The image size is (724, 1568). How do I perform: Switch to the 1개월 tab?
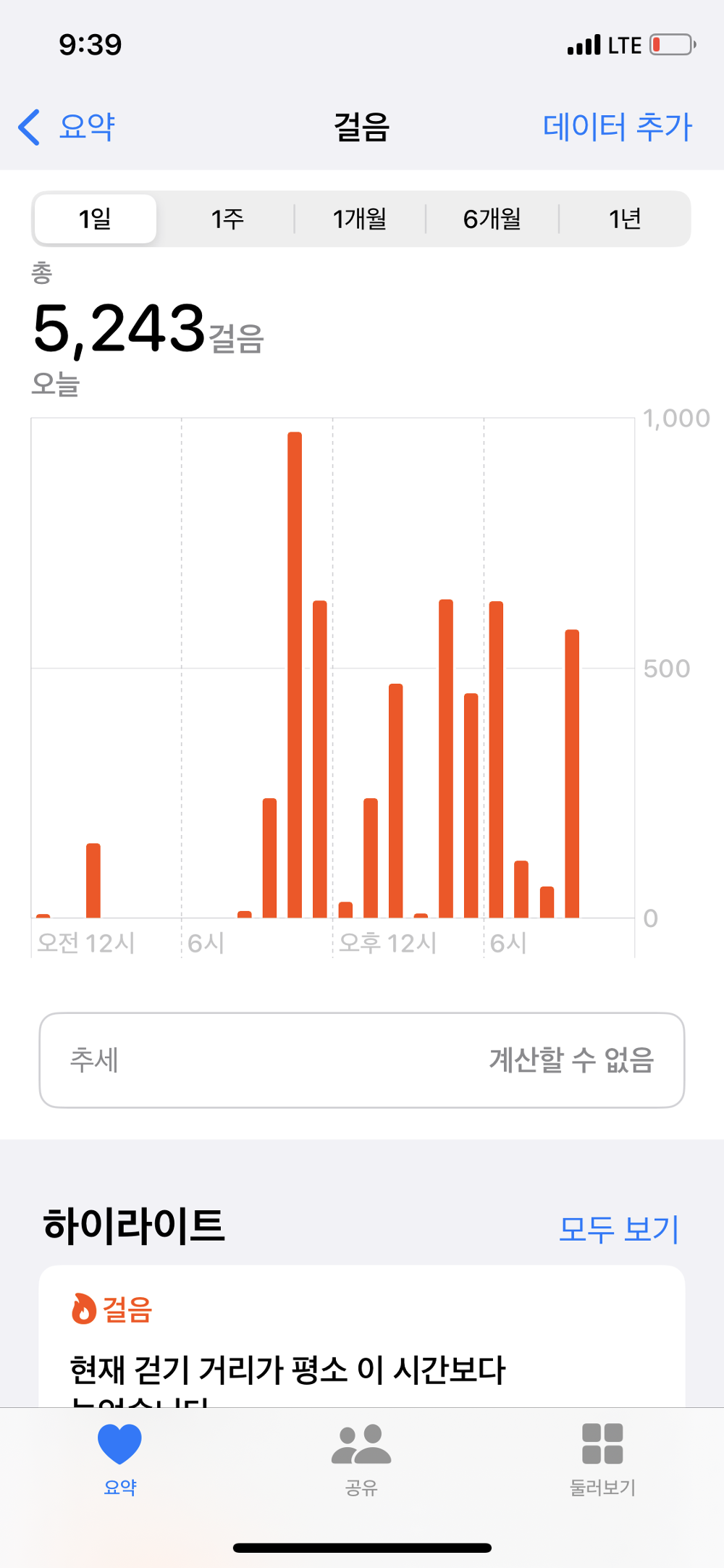[x=360, y=218]
